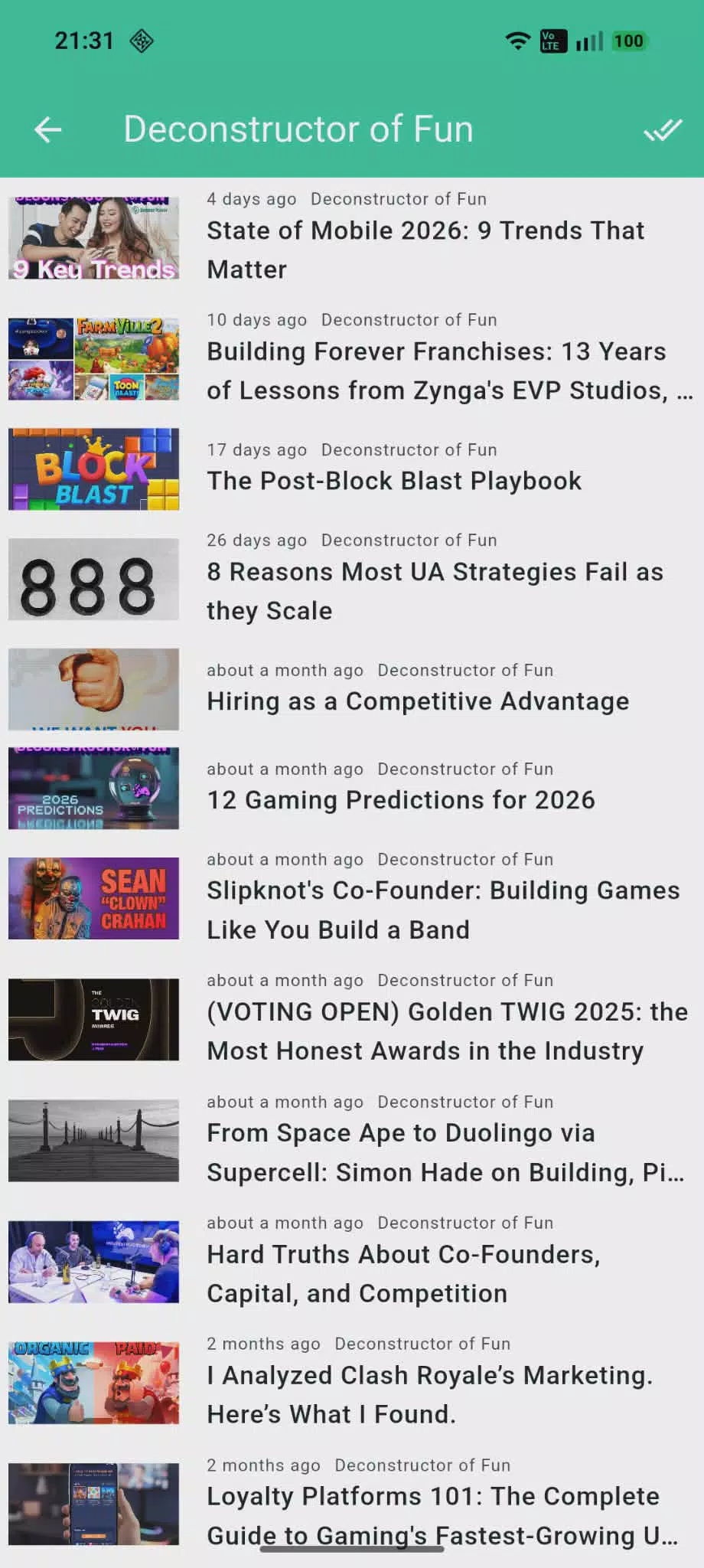Image resolution: width=704 pixels, height=1568 pixels.
Task: Read the Clash Royale's Marketing analysis
Action: pos(352,1383)
